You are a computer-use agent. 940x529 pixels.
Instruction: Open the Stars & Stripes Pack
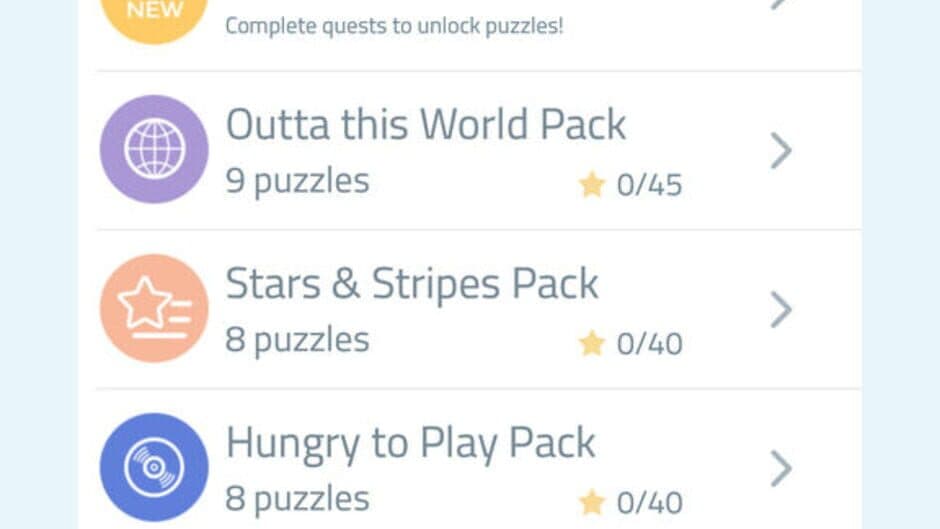[x=412, y=309]
